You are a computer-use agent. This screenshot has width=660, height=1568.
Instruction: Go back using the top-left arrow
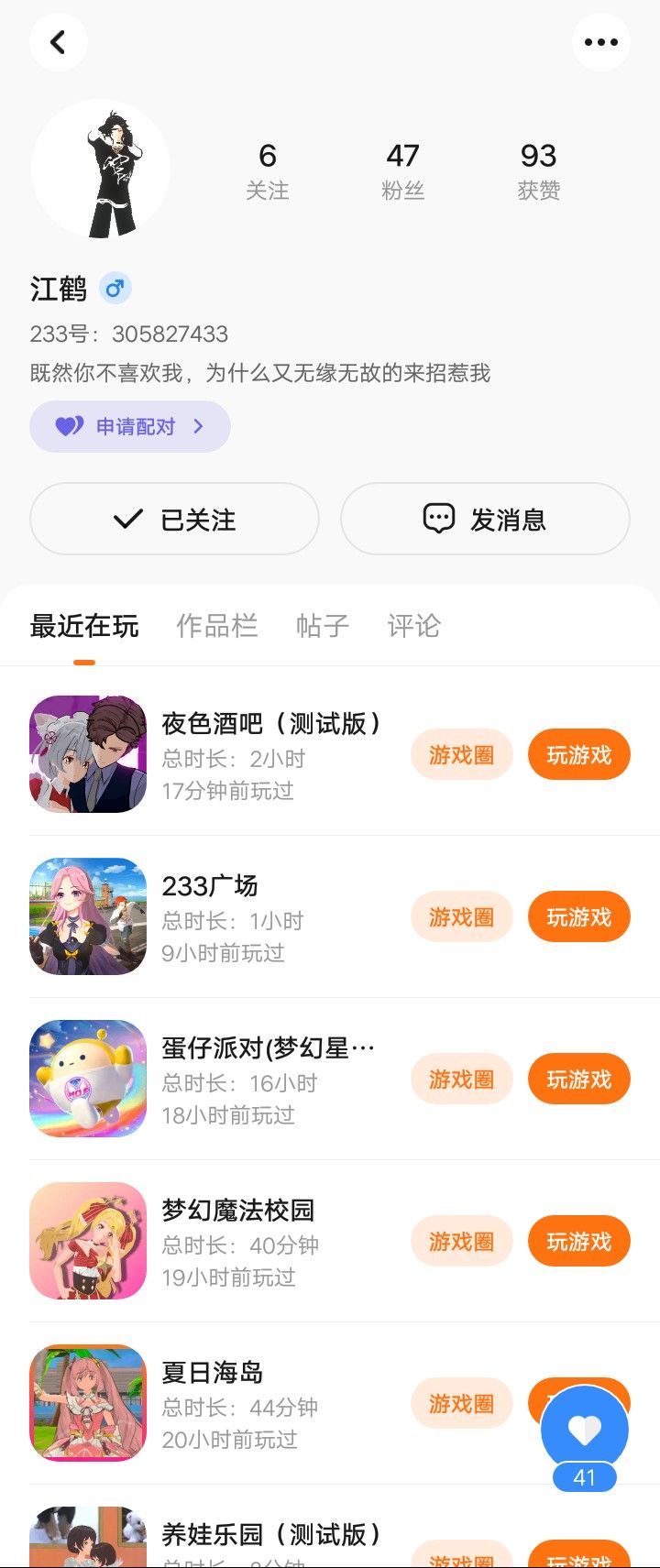(x=58, y=42)
